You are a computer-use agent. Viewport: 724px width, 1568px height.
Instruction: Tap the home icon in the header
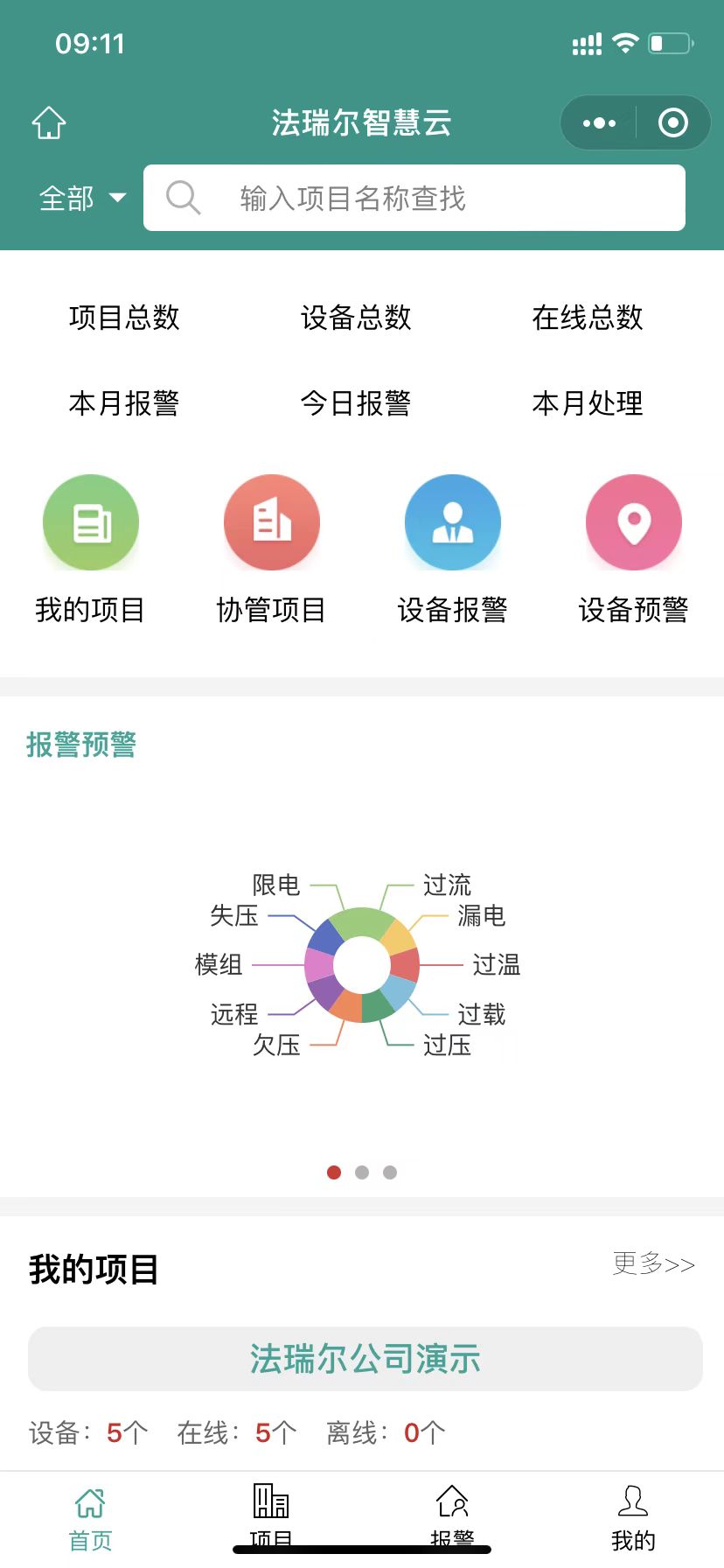coord(49,122)
